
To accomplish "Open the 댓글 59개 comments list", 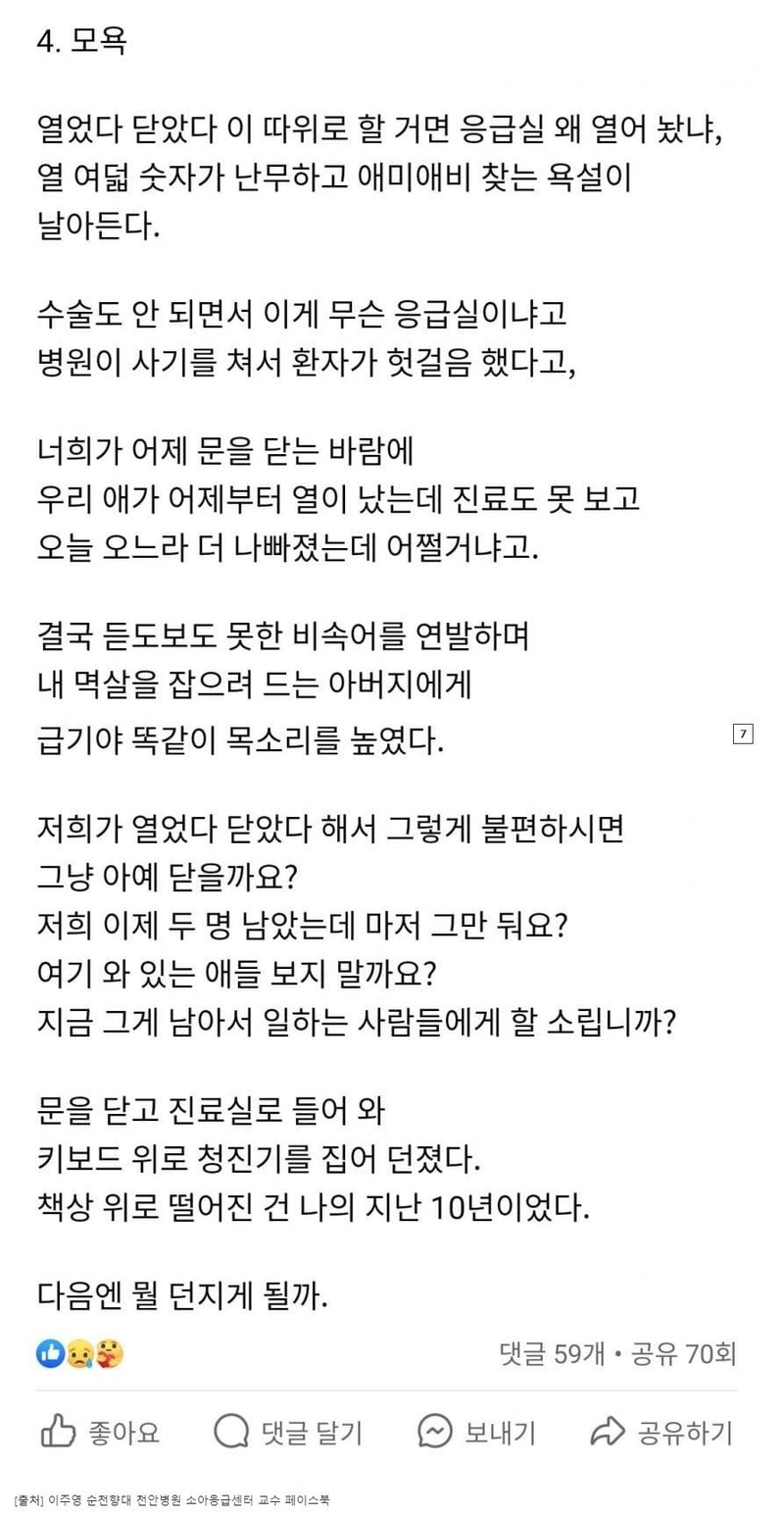I will pos(552,1354).
